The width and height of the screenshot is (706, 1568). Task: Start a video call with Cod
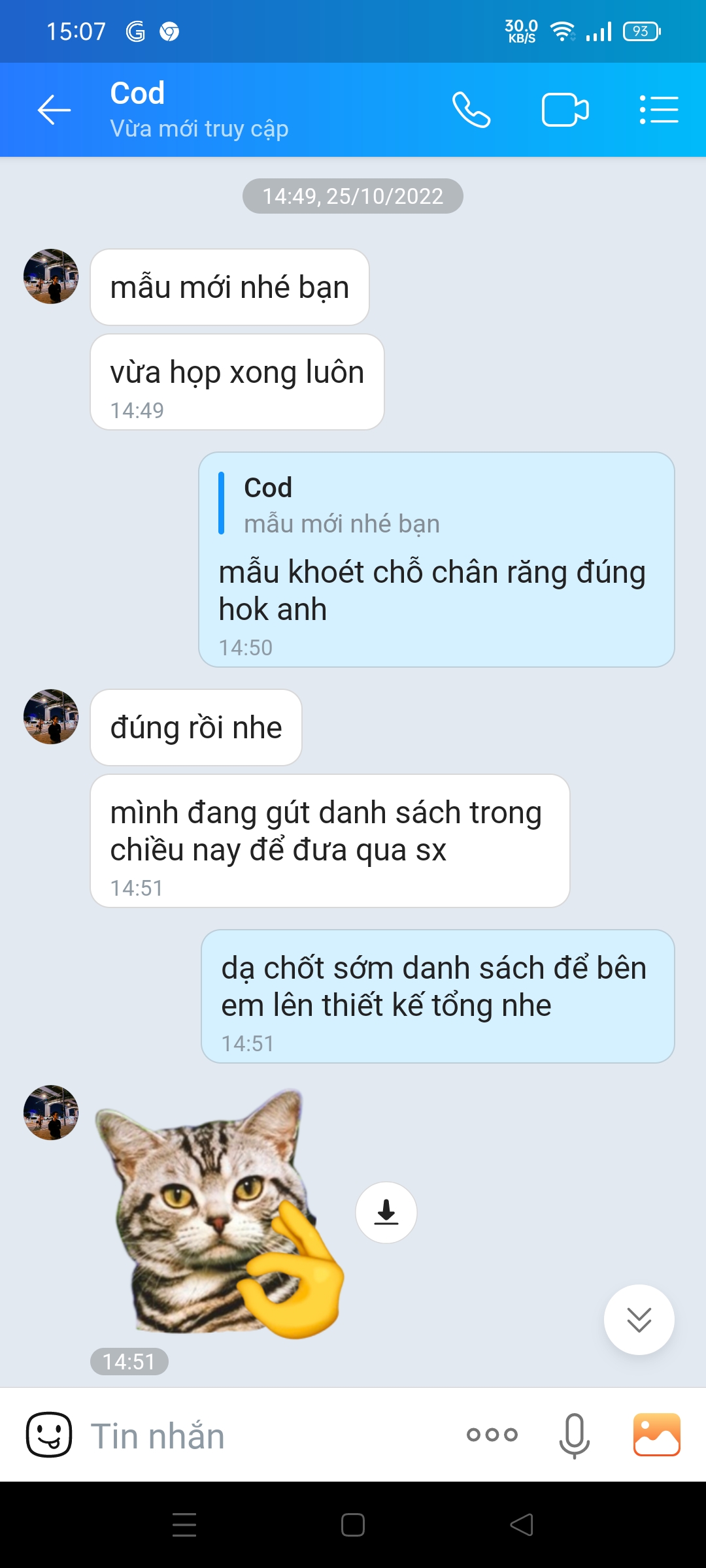point(565,110)
